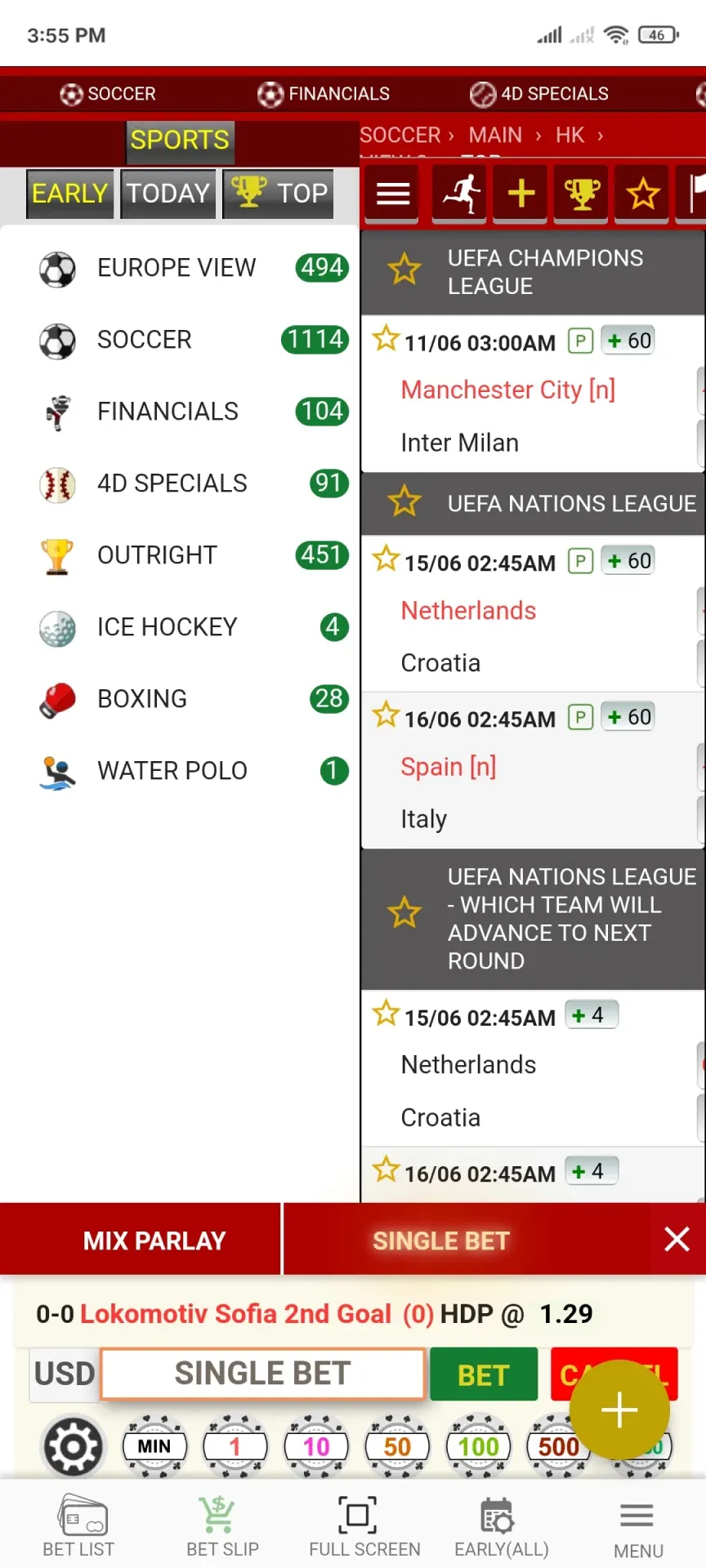706x1568 pixels.
Task: Toggle favorite on the Netherlands vs Croatia match
Action: 385,559
